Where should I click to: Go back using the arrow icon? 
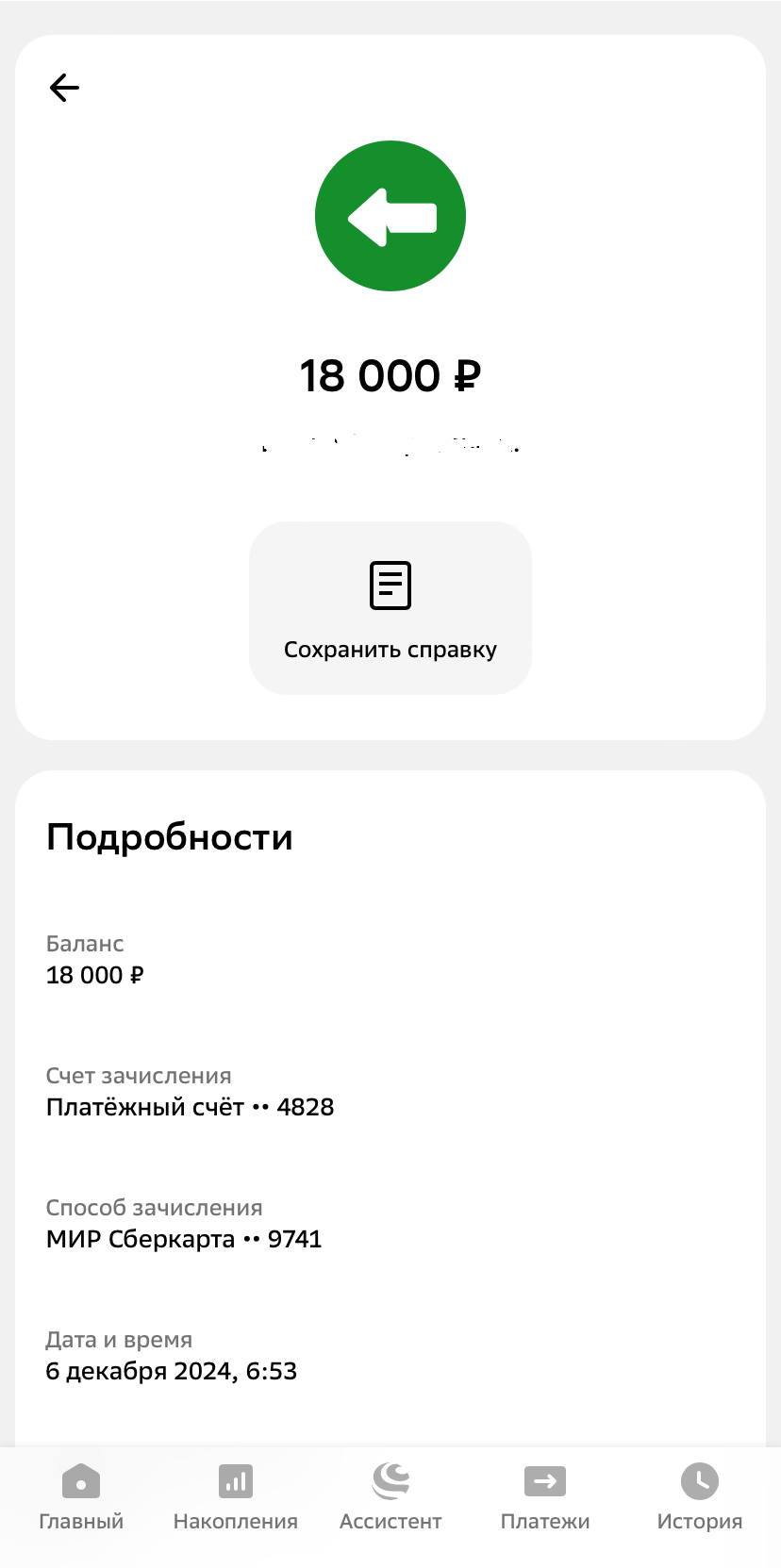pyautogui.click(x=64, y=88)
